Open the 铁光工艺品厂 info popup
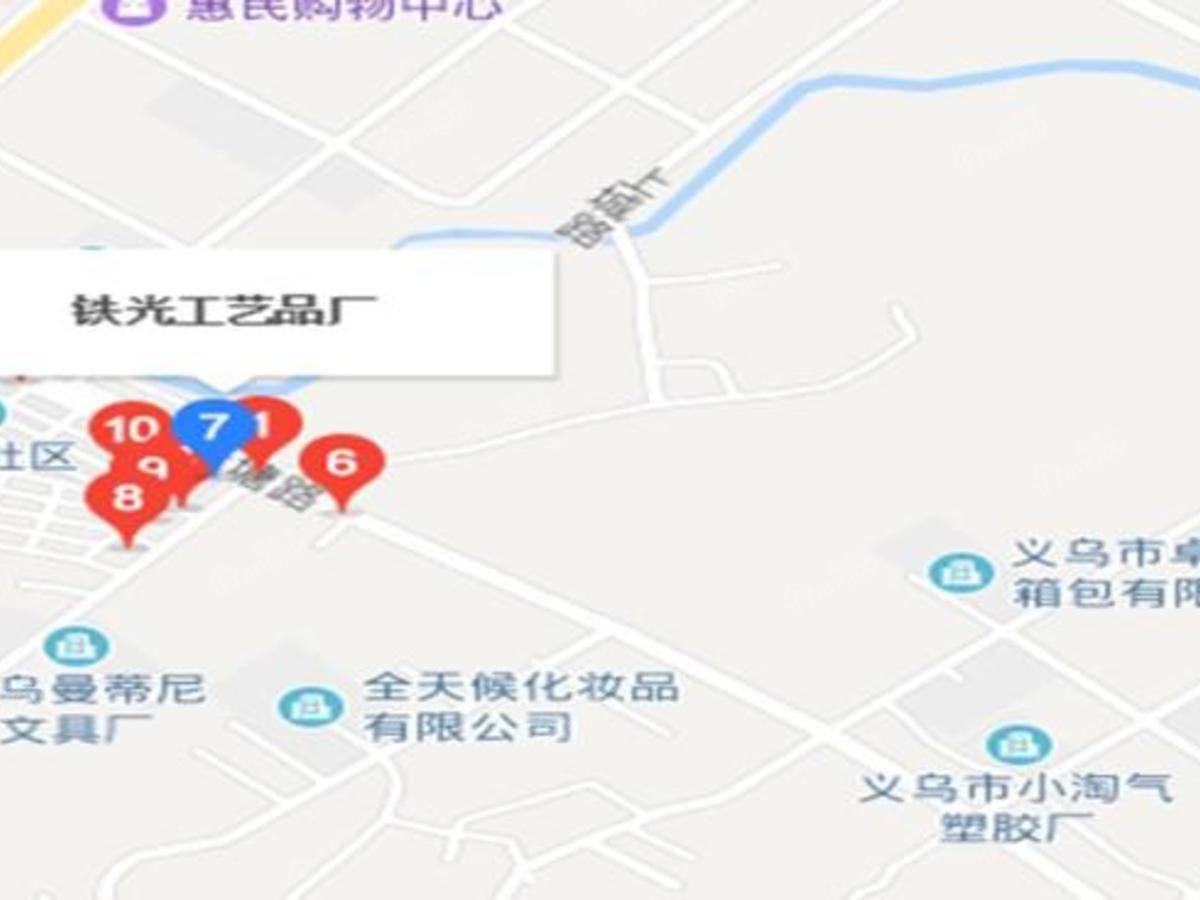The height and width of the screenshot is (900, 1200). point(224,312)
